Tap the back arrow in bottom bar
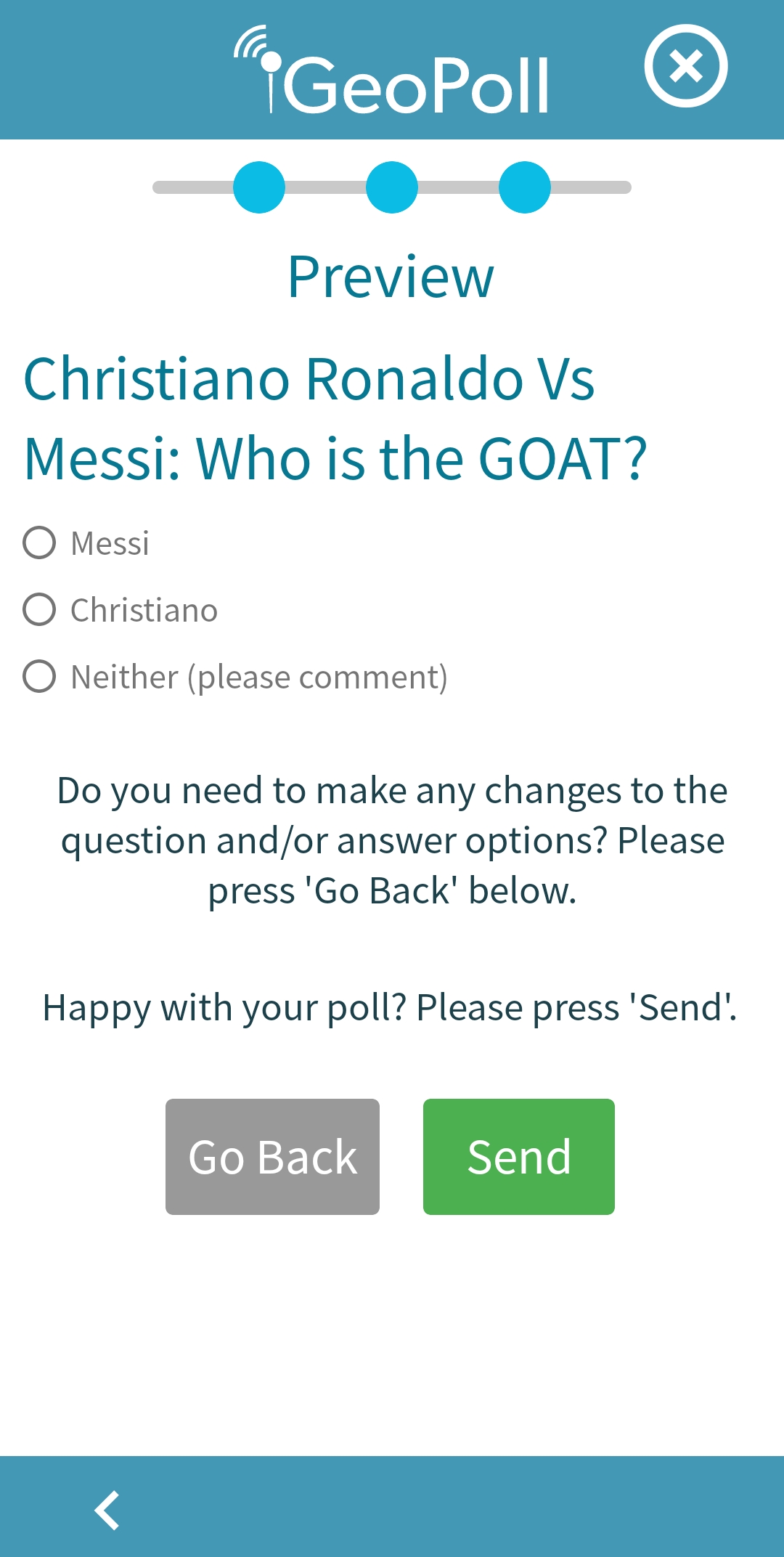Image resolution: width=784 pixels, height=1557 pixels. pyautogui.click(x=107, y=1510)
